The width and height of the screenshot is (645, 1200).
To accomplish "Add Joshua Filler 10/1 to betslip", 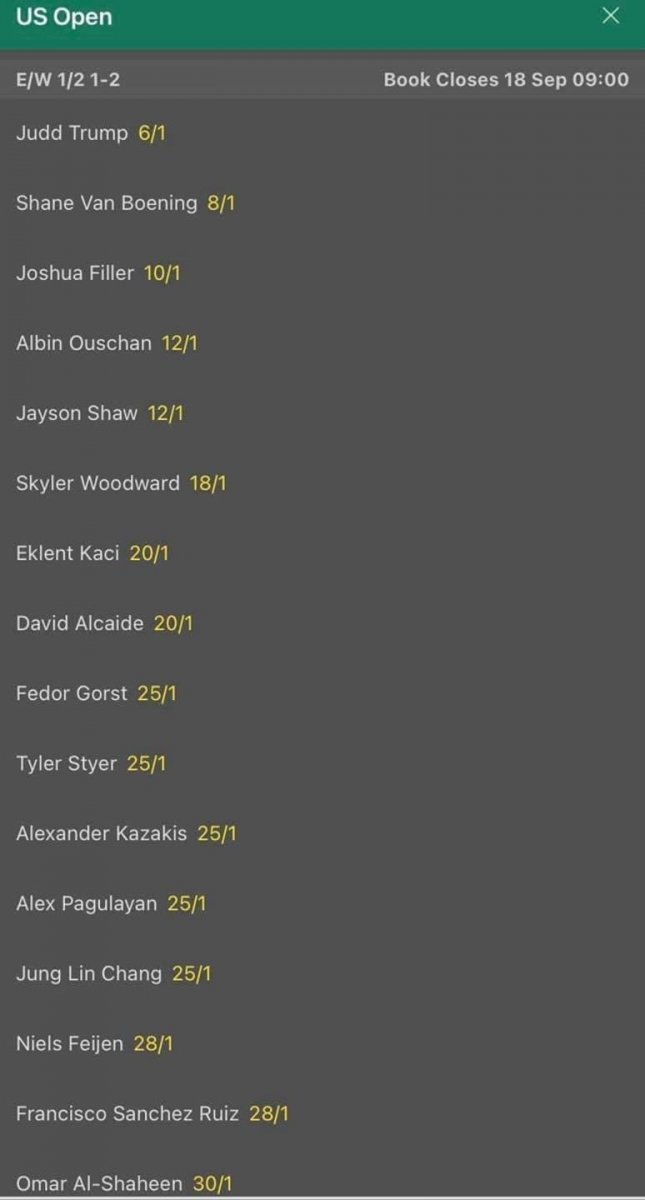I will coord(162,273).
